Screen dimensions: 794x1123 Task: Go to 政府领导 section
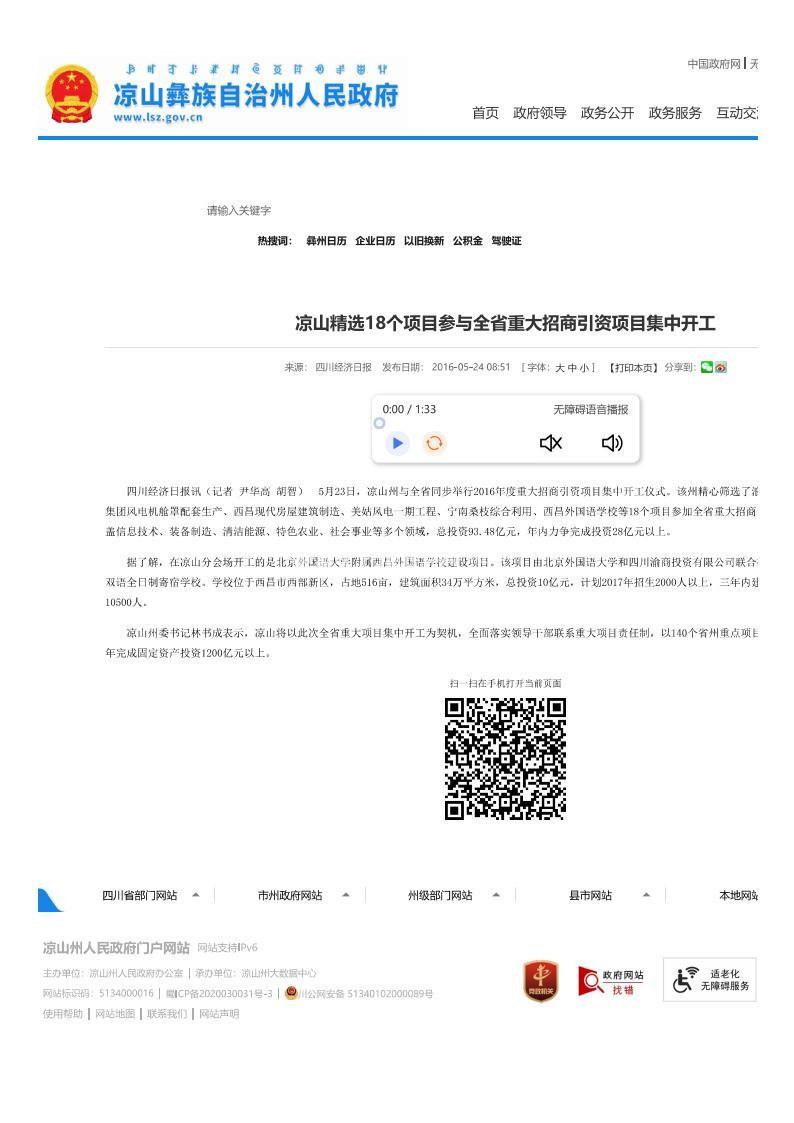pos(539,113)
